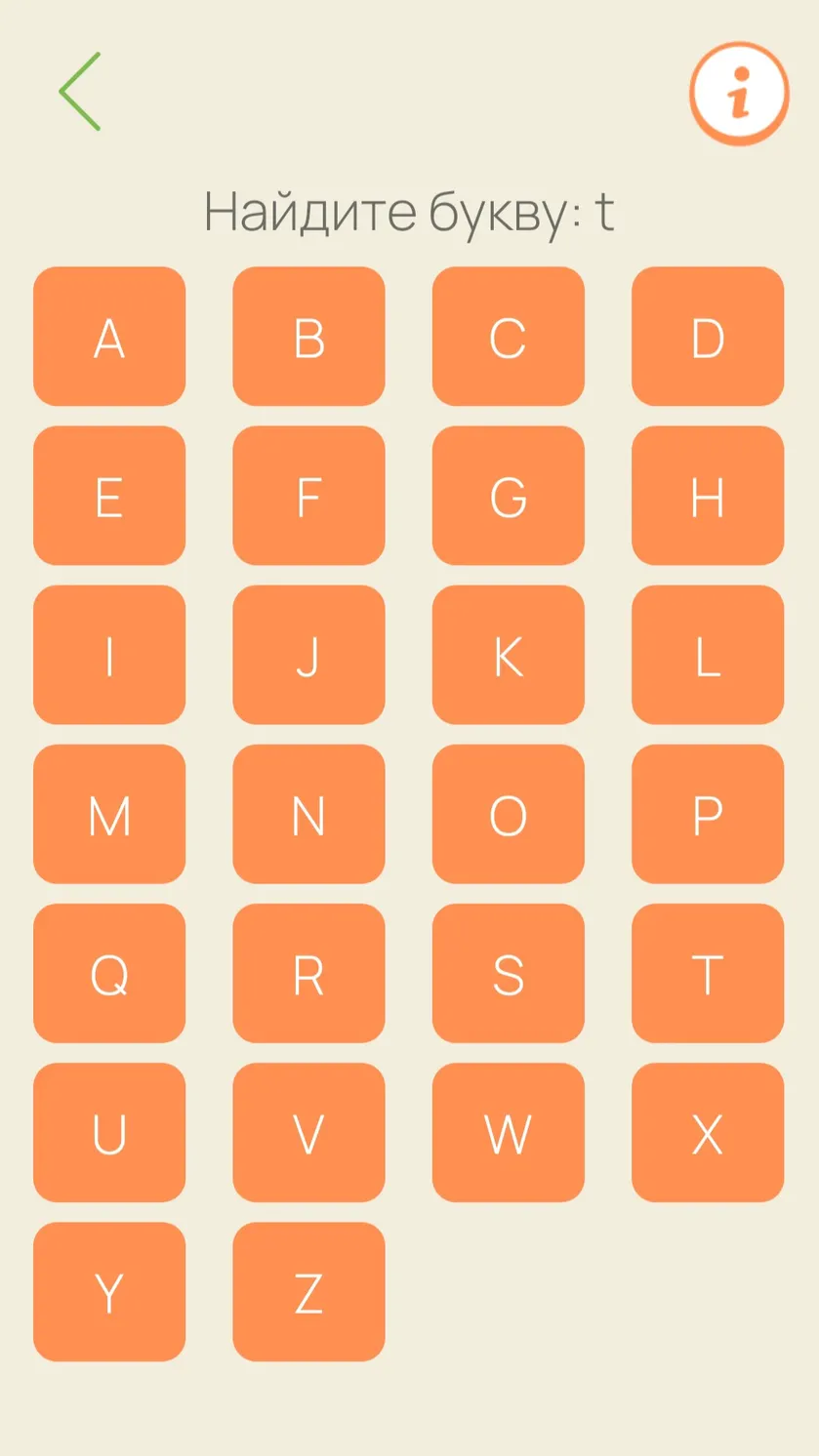This screenshot has height=1456, width=819.
Task: Choose the letter W tile
Action: (509, 1132)
